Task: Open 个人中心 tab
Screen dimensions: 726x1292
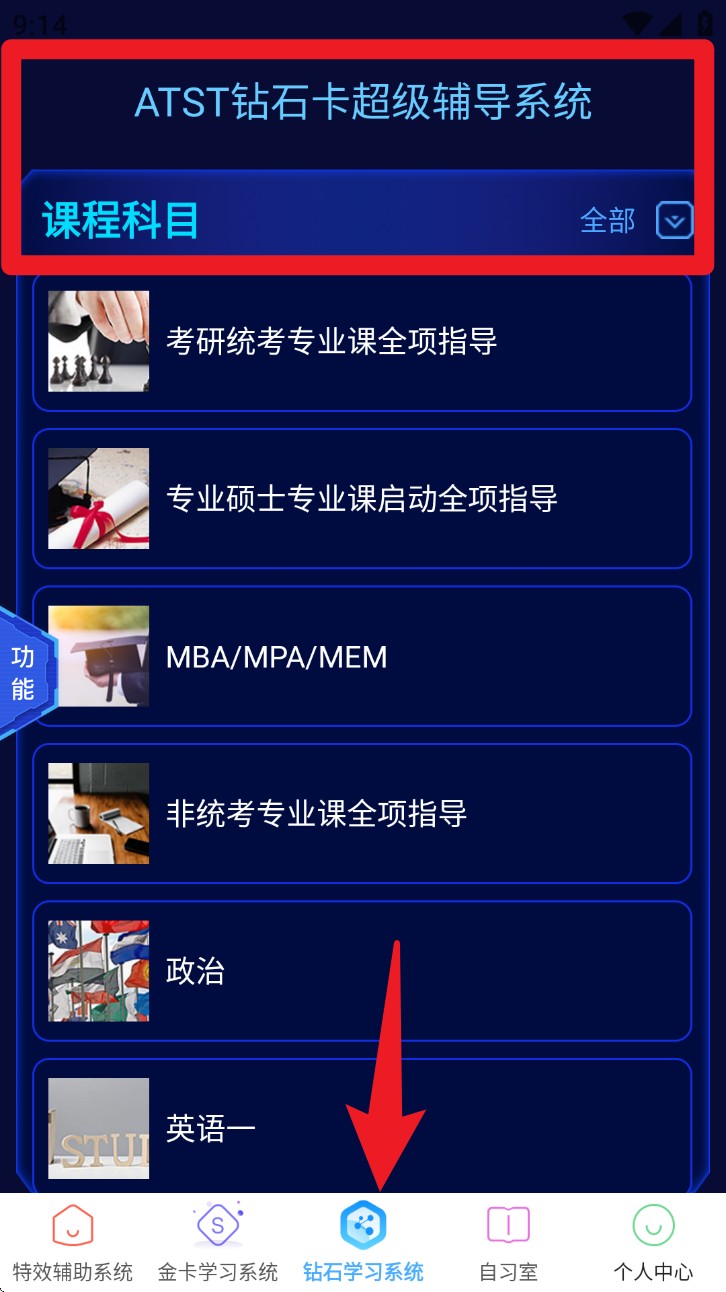Action: coord(653,1242)
